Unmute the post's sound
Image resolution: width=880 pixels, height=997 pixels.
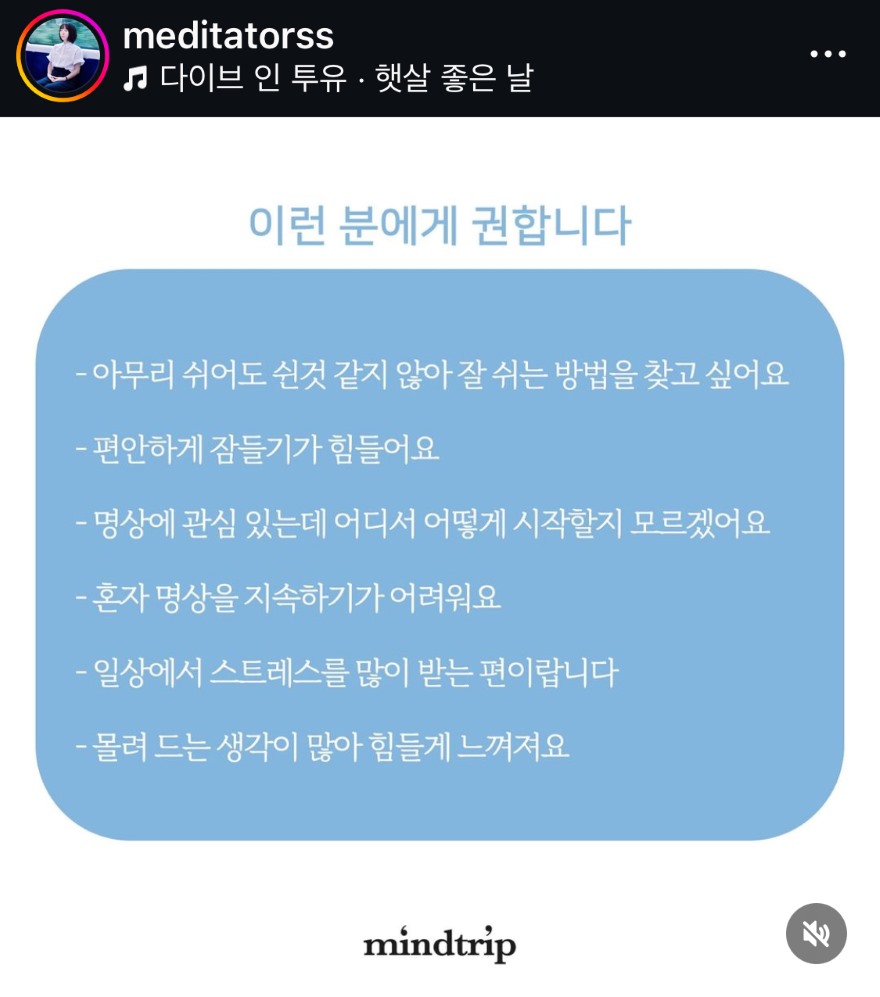[x=816, y=933]
